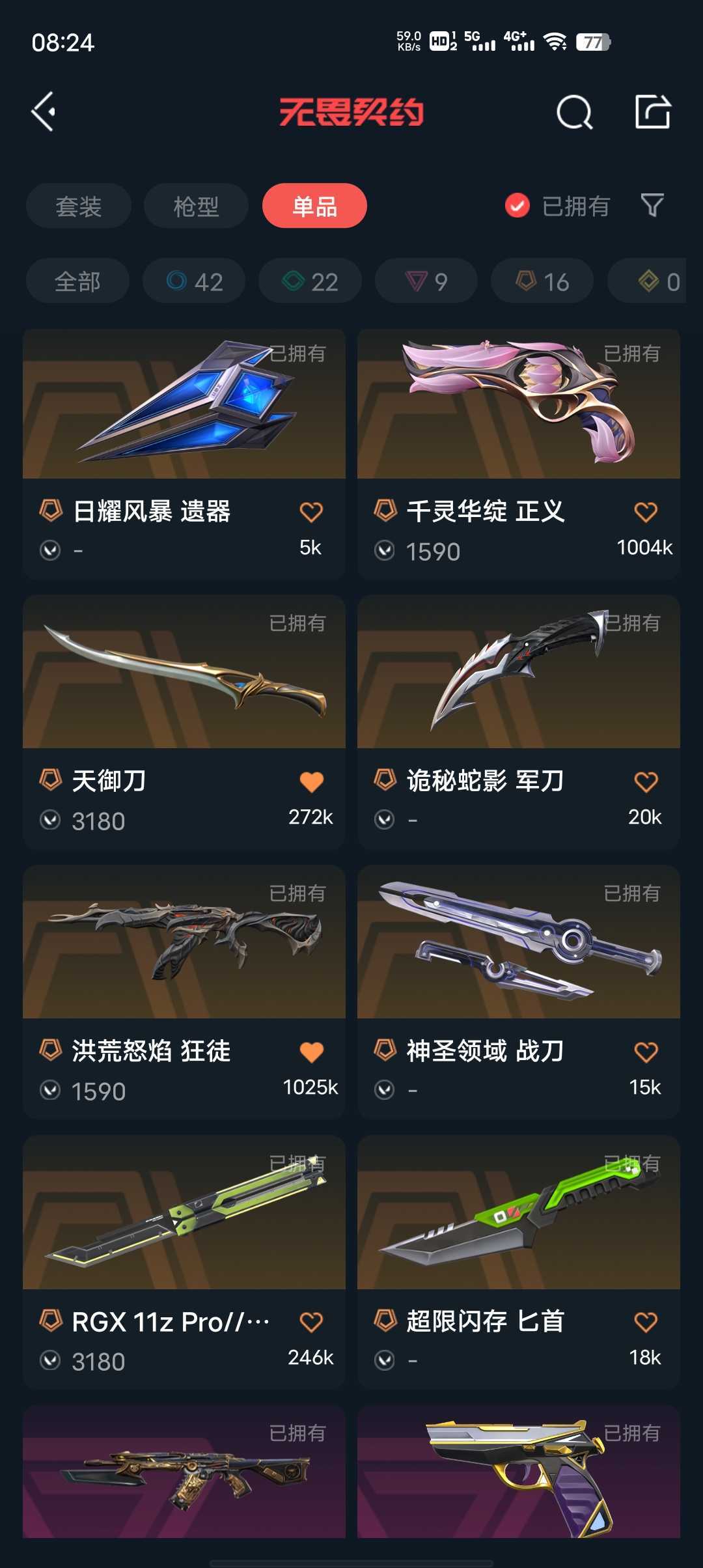Like the 神圣领域 战刀 skin

[x=645, y=1052]
